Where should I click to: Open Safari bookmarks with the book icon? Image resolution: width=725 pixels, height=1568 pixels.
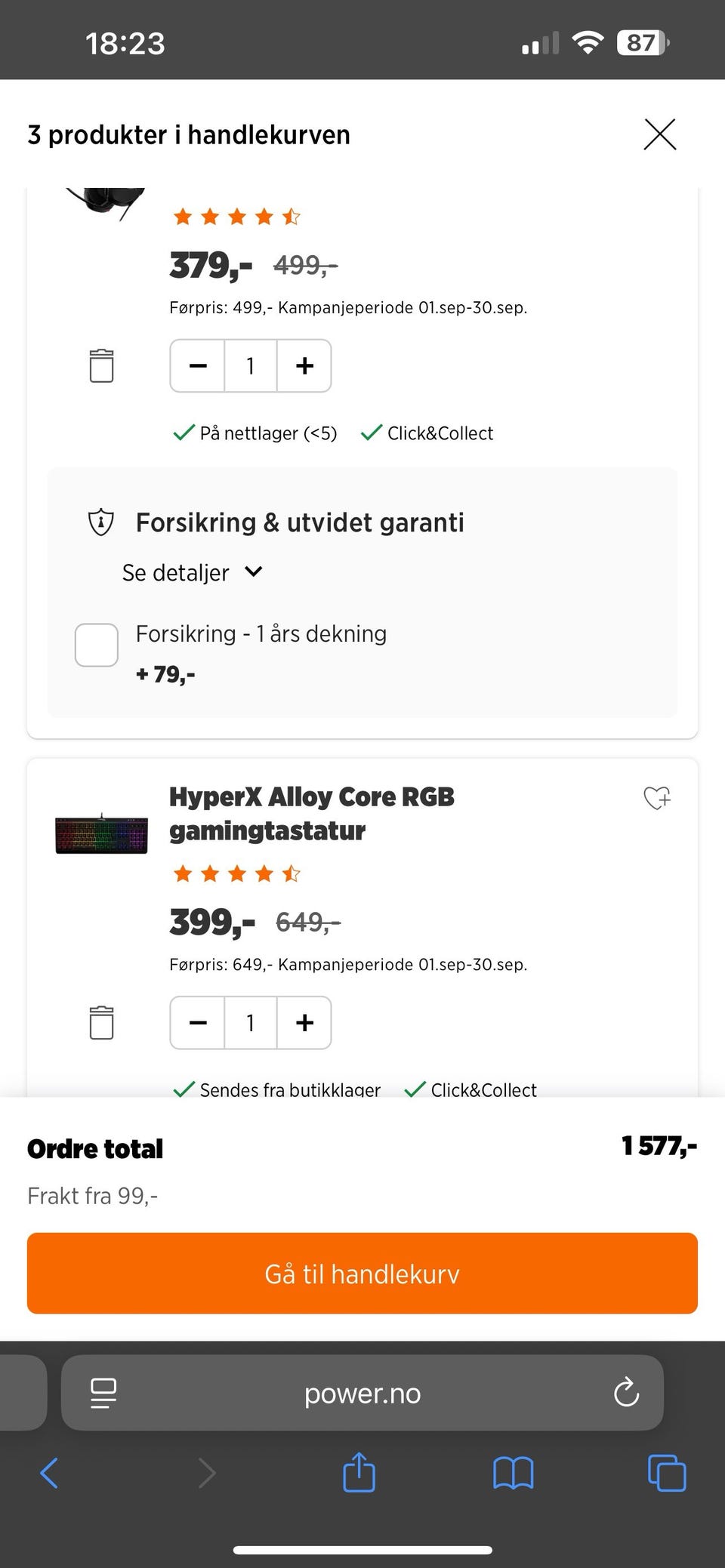pos(513,1472)
